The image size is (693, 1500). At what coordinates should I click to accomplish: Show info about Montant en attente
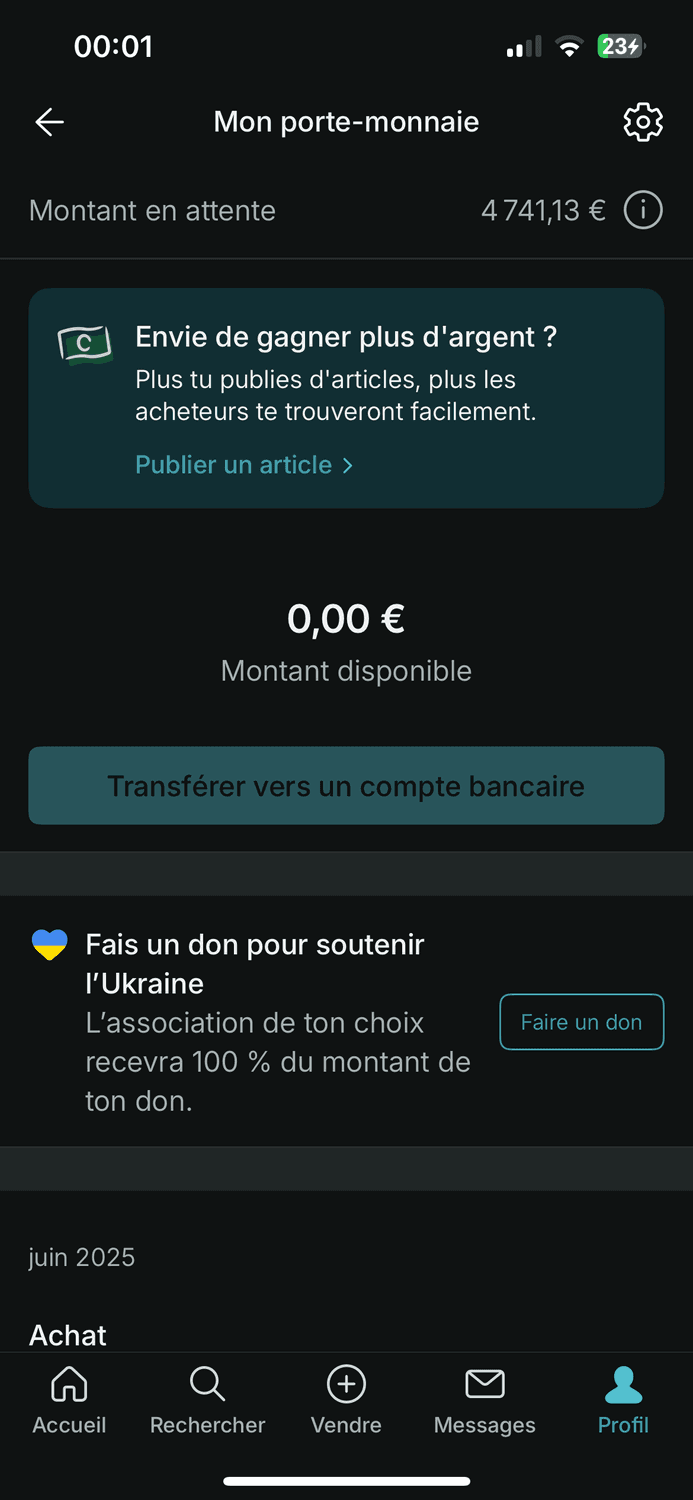point(643,211)
